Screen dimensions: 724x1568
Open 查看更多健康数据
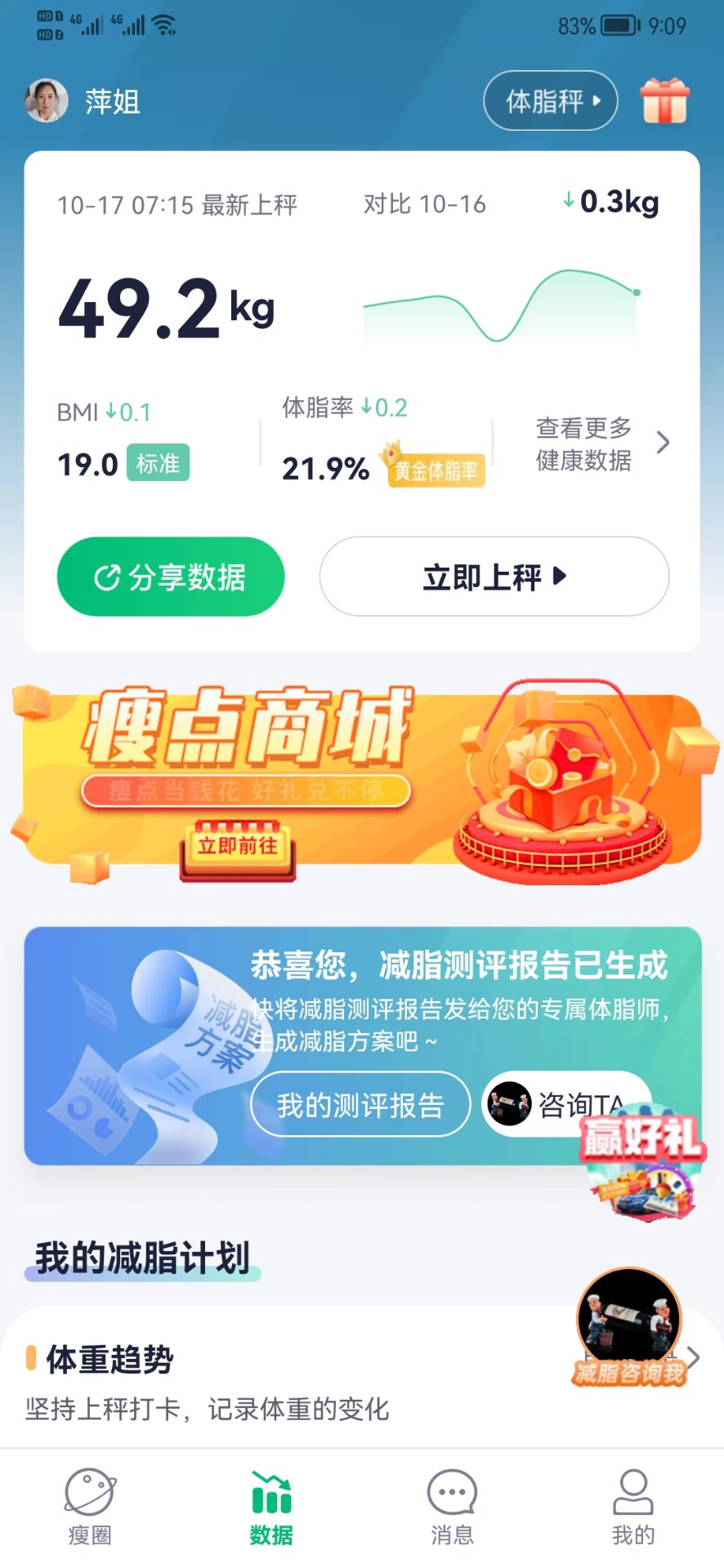601,443
